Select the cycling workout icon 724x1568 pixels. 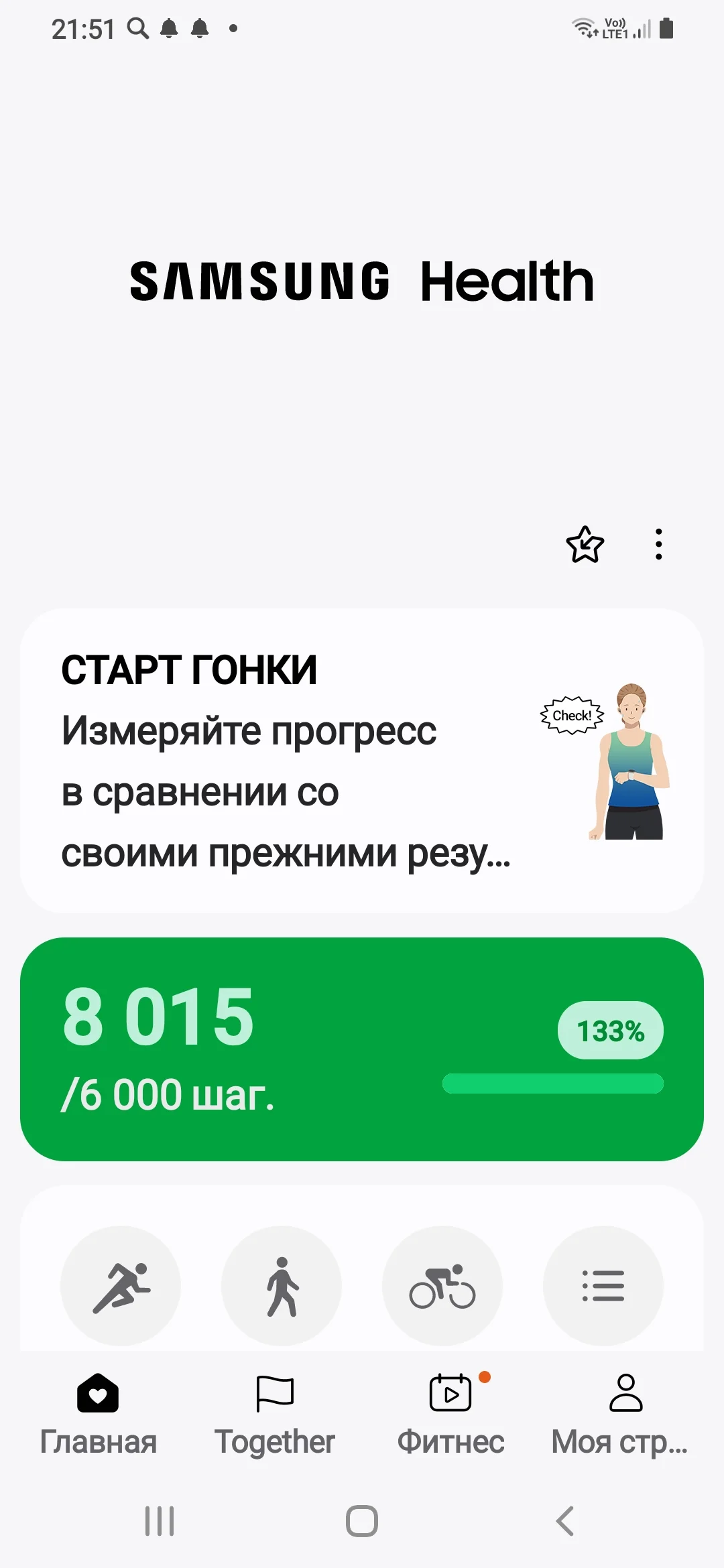[442, 1285]
